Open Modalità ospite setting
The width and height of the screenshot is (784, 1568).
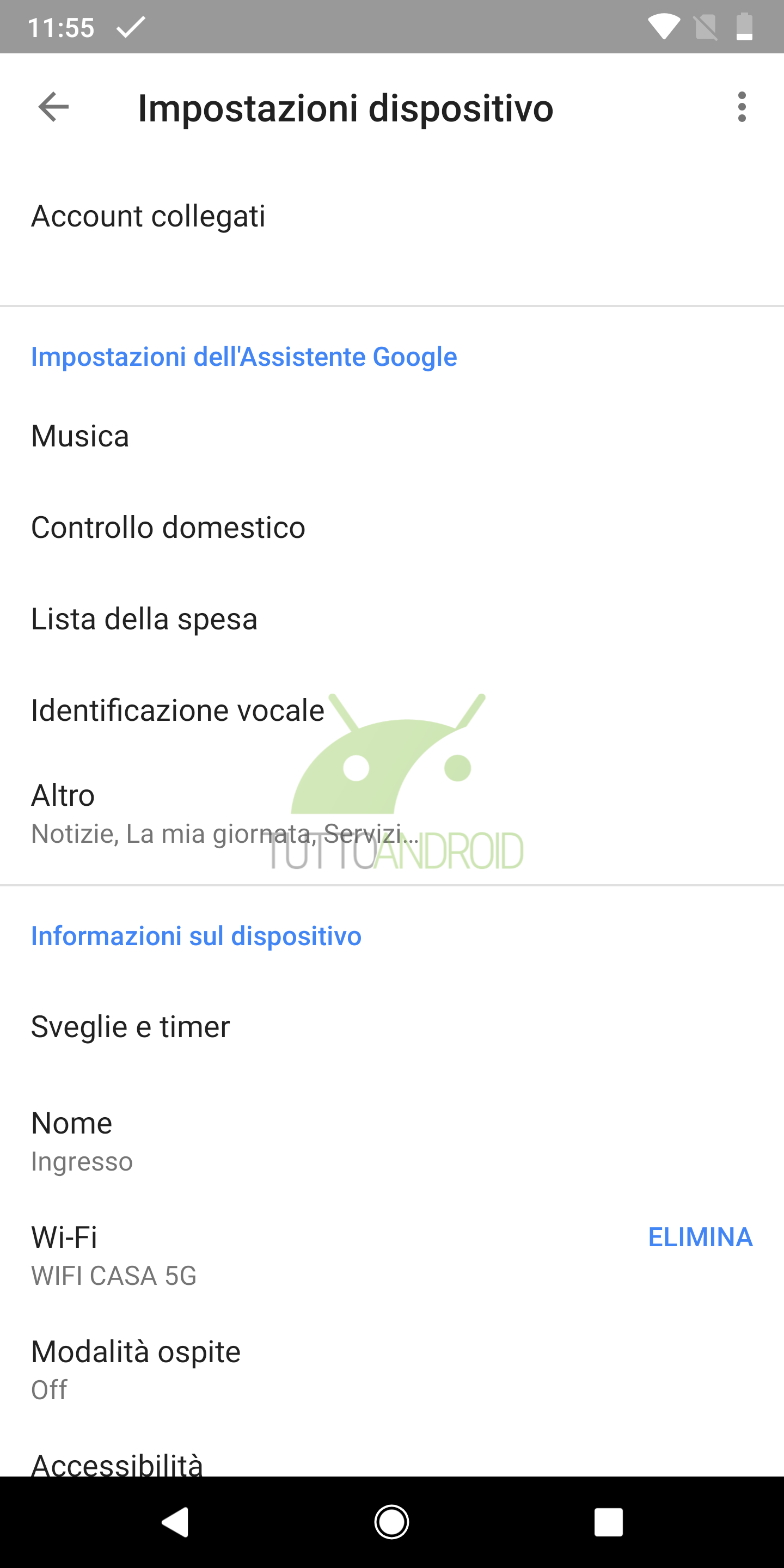[392, 1370]
